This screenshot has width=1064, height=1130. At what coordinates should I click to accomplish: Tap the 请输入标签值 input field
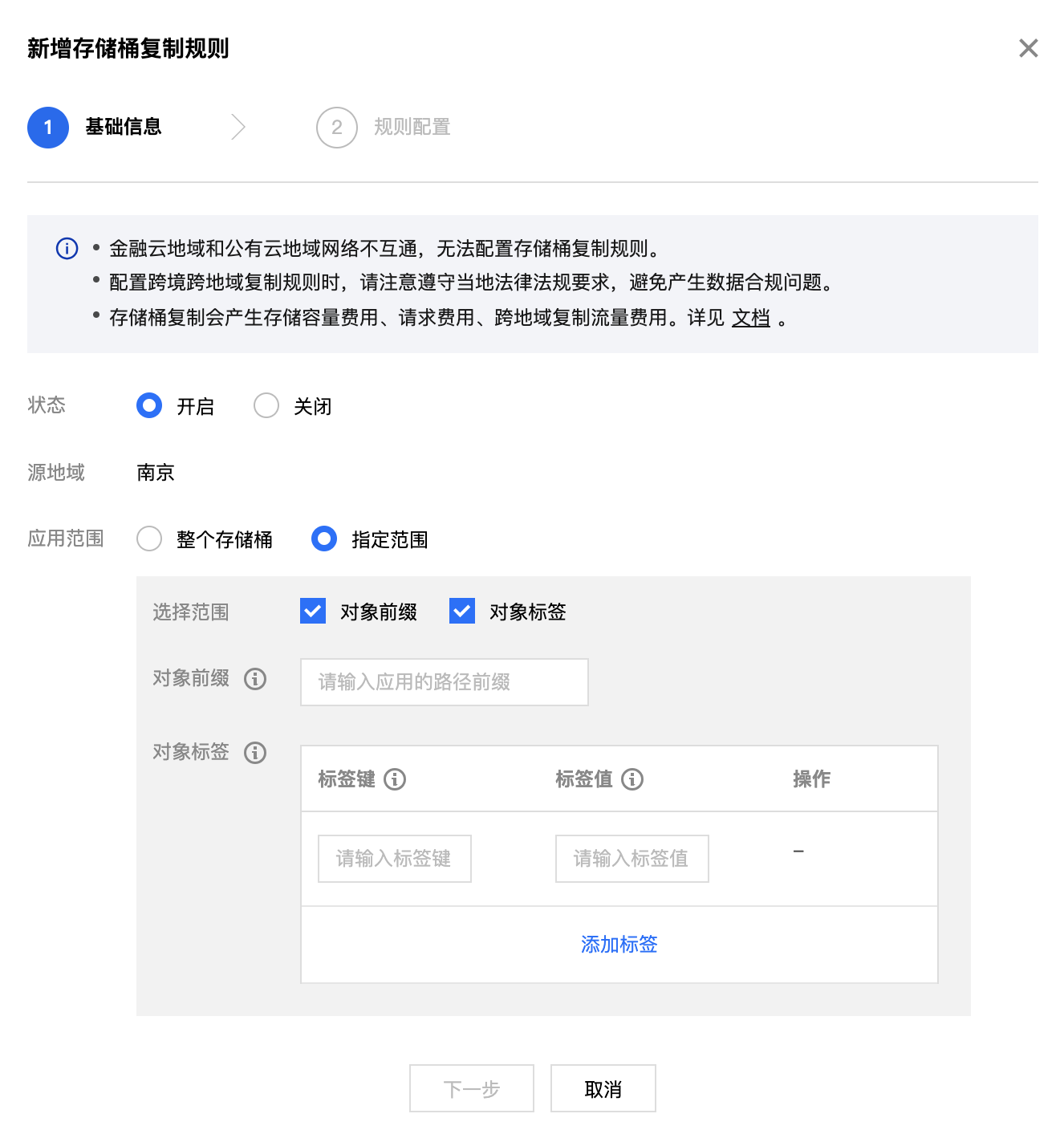tap(631, 859)
